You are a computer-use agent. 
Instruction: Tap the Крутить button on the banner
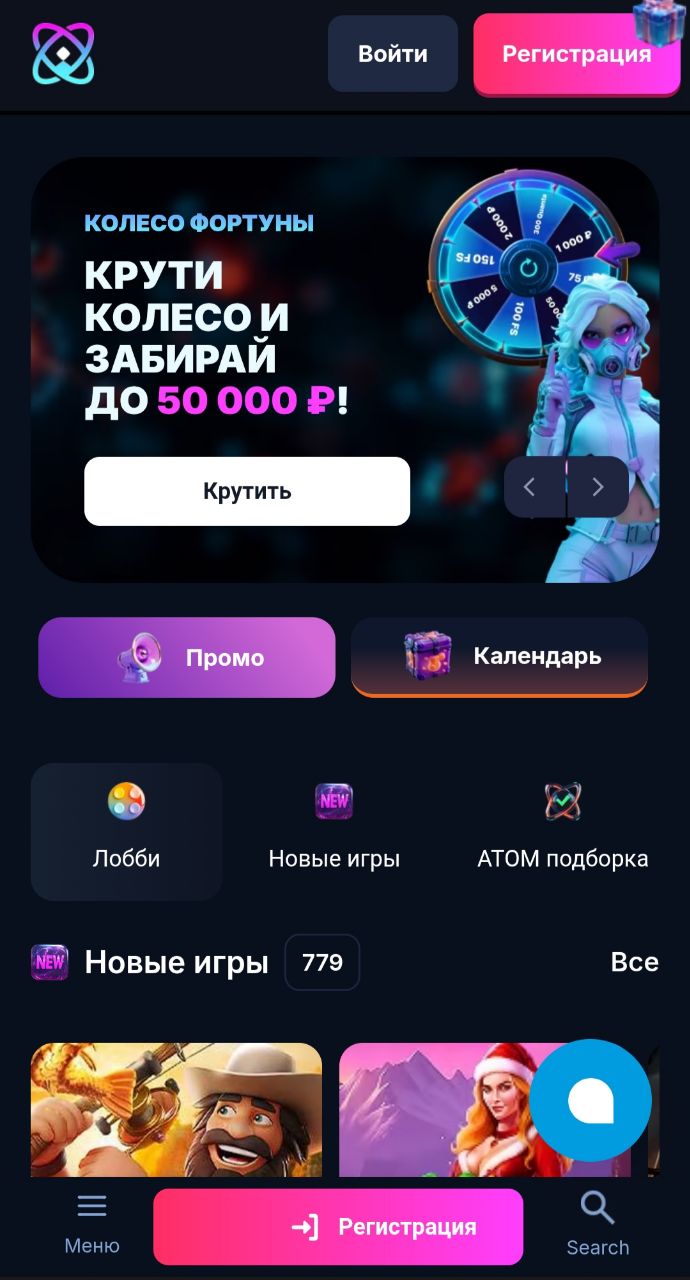247,491
